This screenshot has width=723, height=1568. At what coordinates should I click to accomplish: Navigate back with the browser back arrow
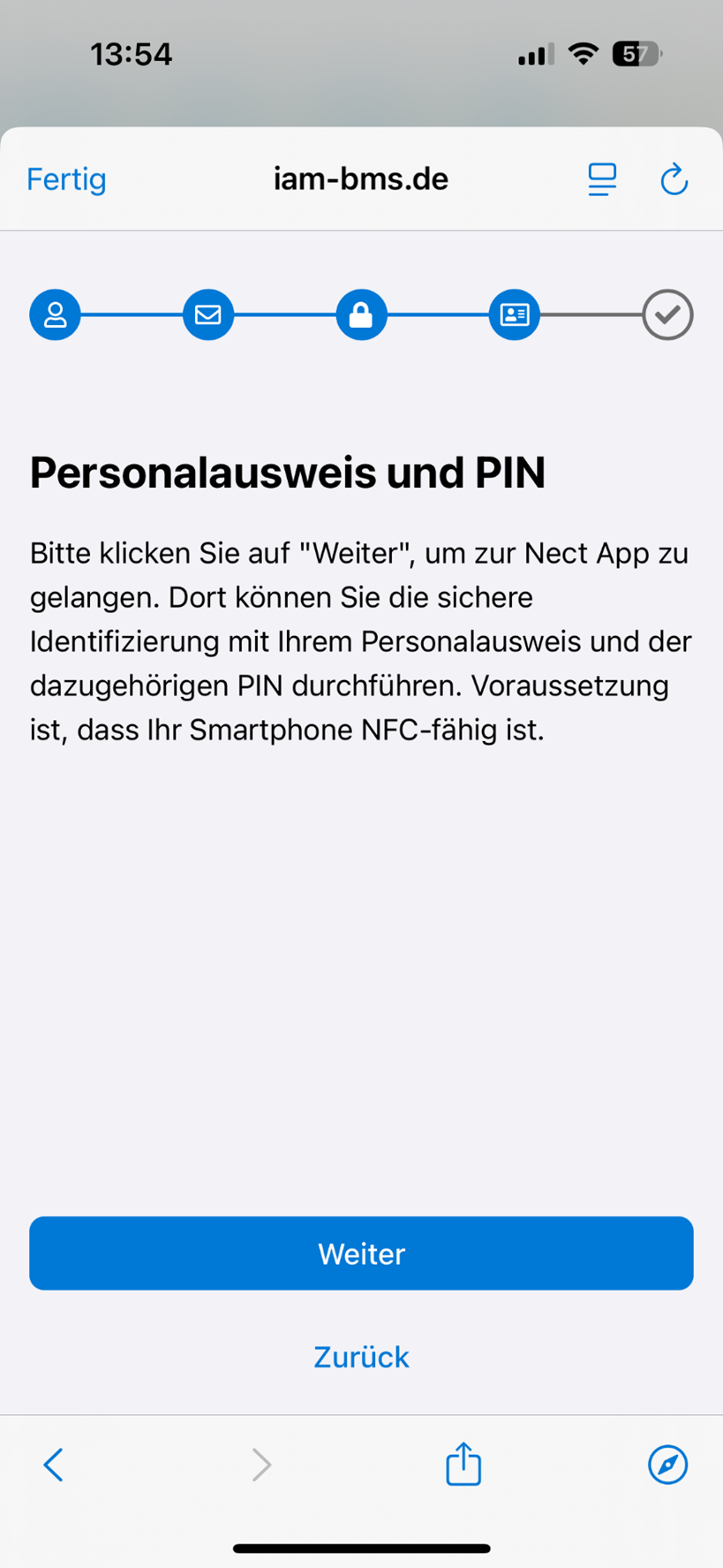point(54,1464)
